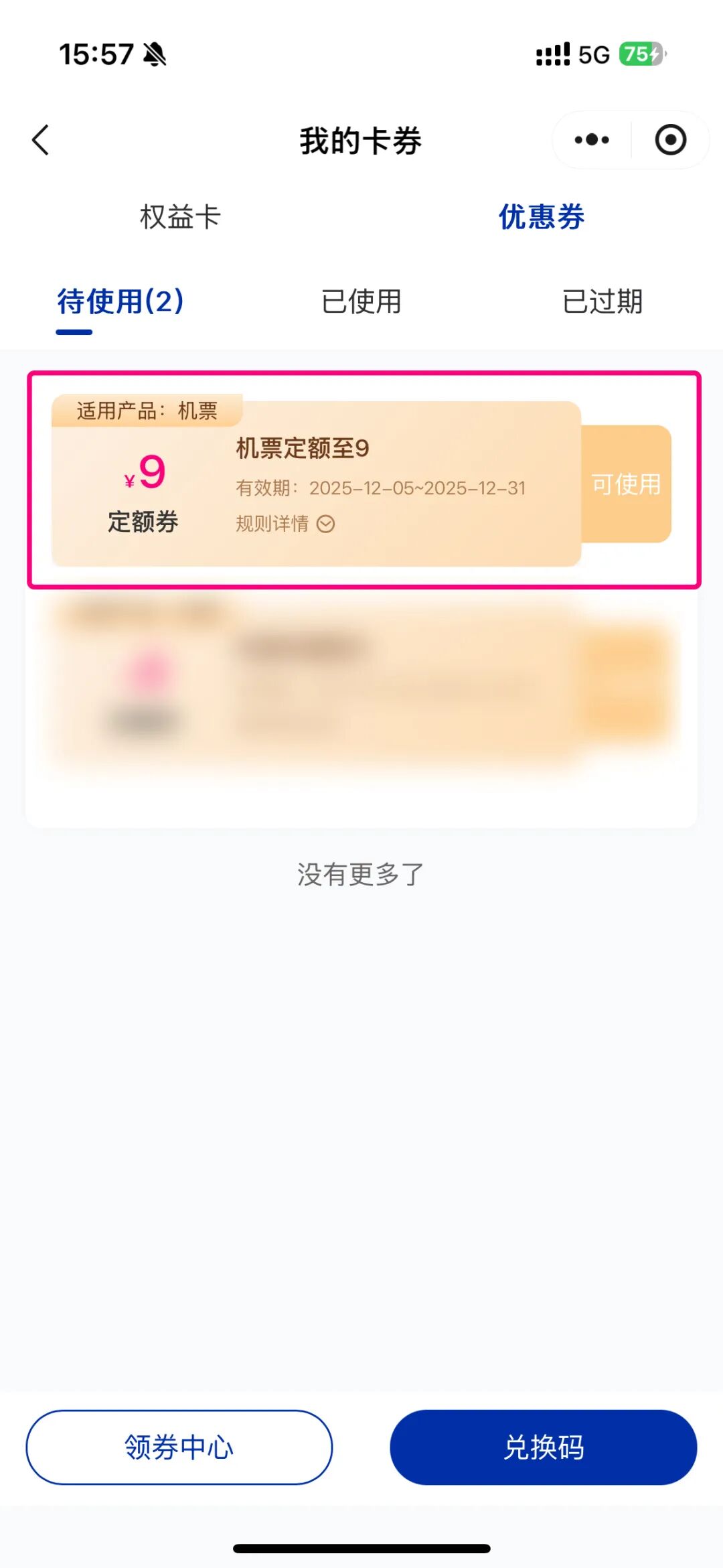
Task: Close the mini program via circle icon
Action: pyautogui.click(x=670, y=140)
